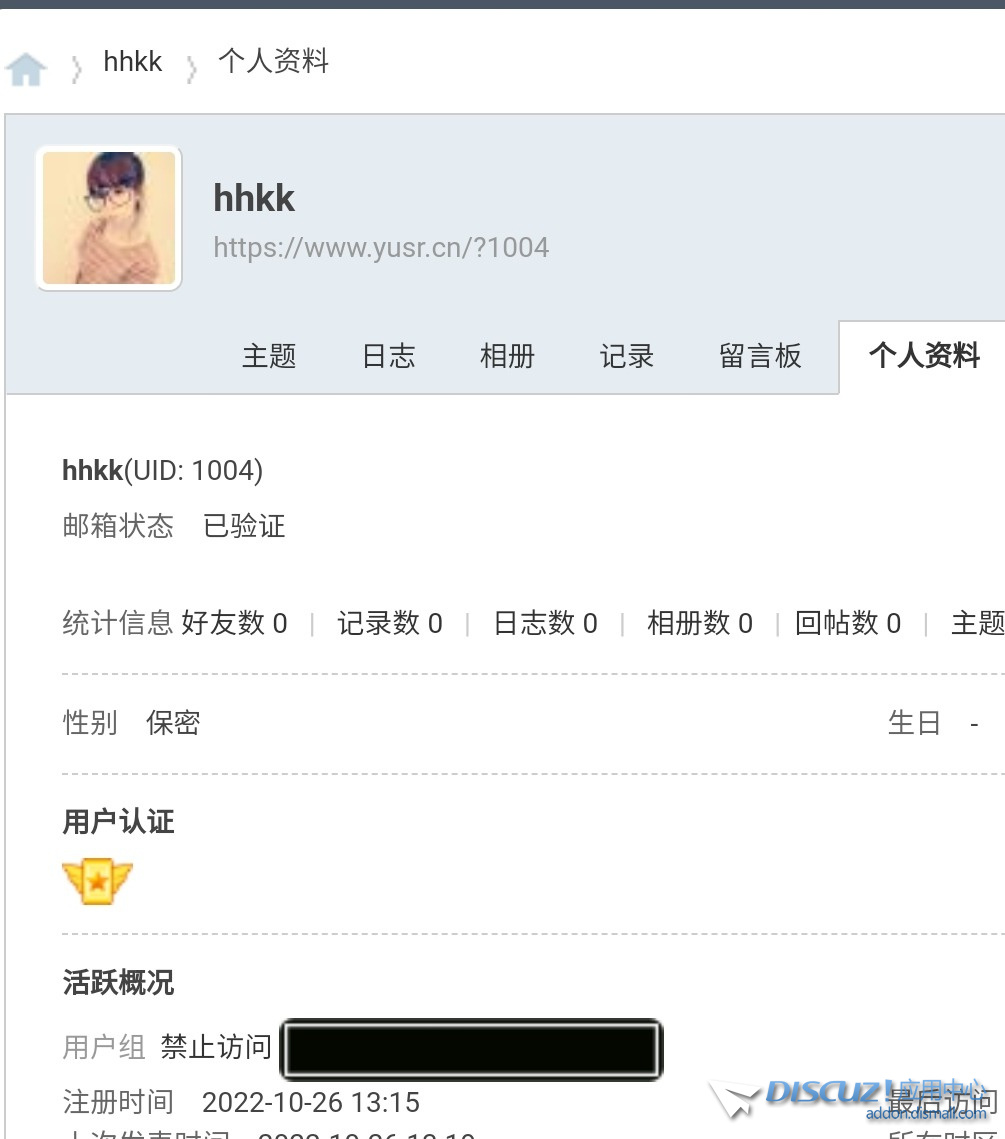Open the 个人资料 breadcrumb link
This screenshot has height=1139, width=1005.
tap(273, 62)
